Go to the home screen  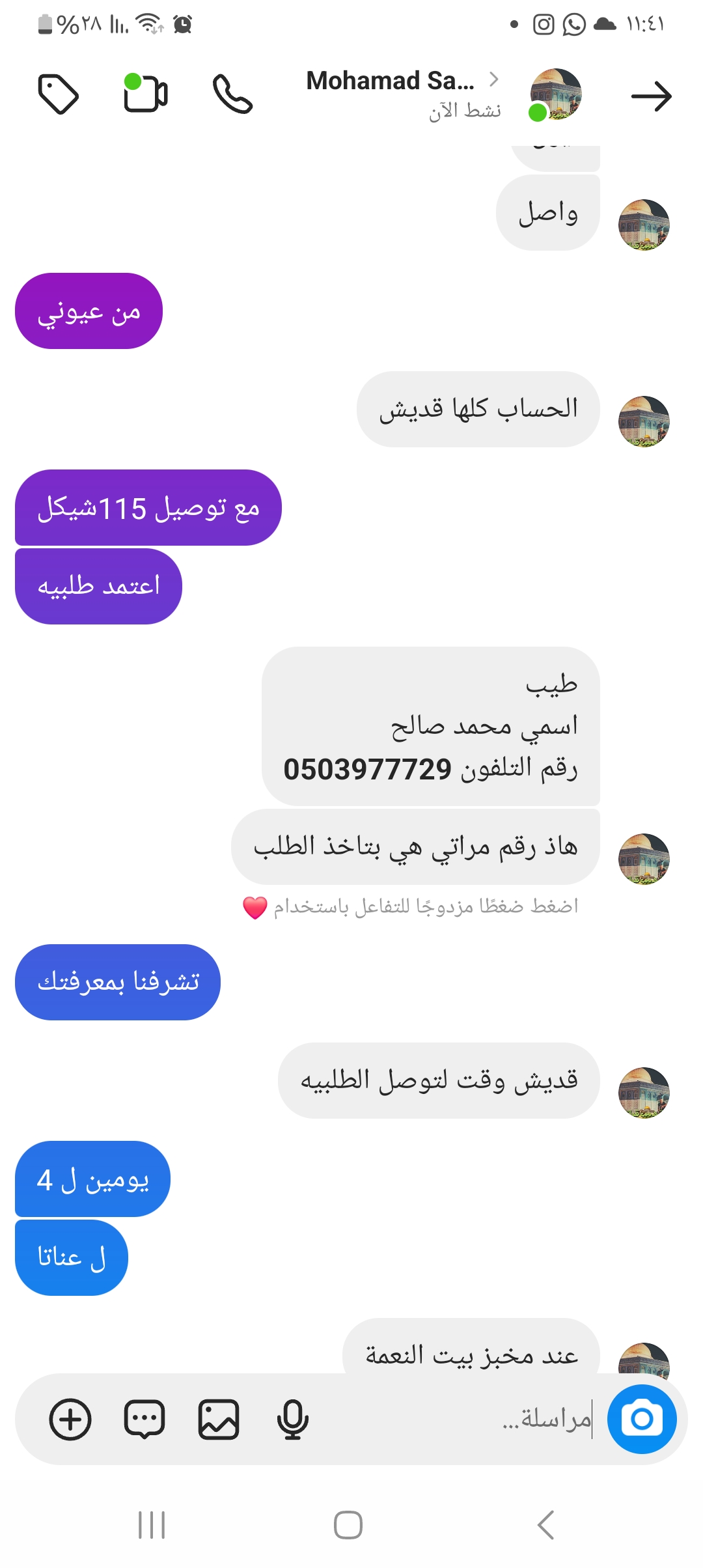click(x=348, y=1525)
